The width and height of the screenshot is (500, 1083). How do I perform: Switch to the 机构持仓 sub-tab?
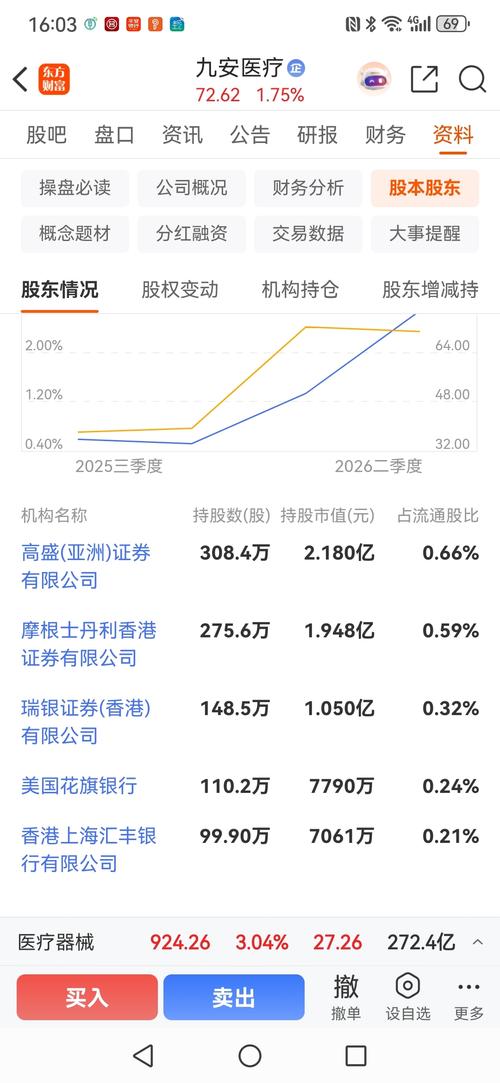click(x=300, y=289)
